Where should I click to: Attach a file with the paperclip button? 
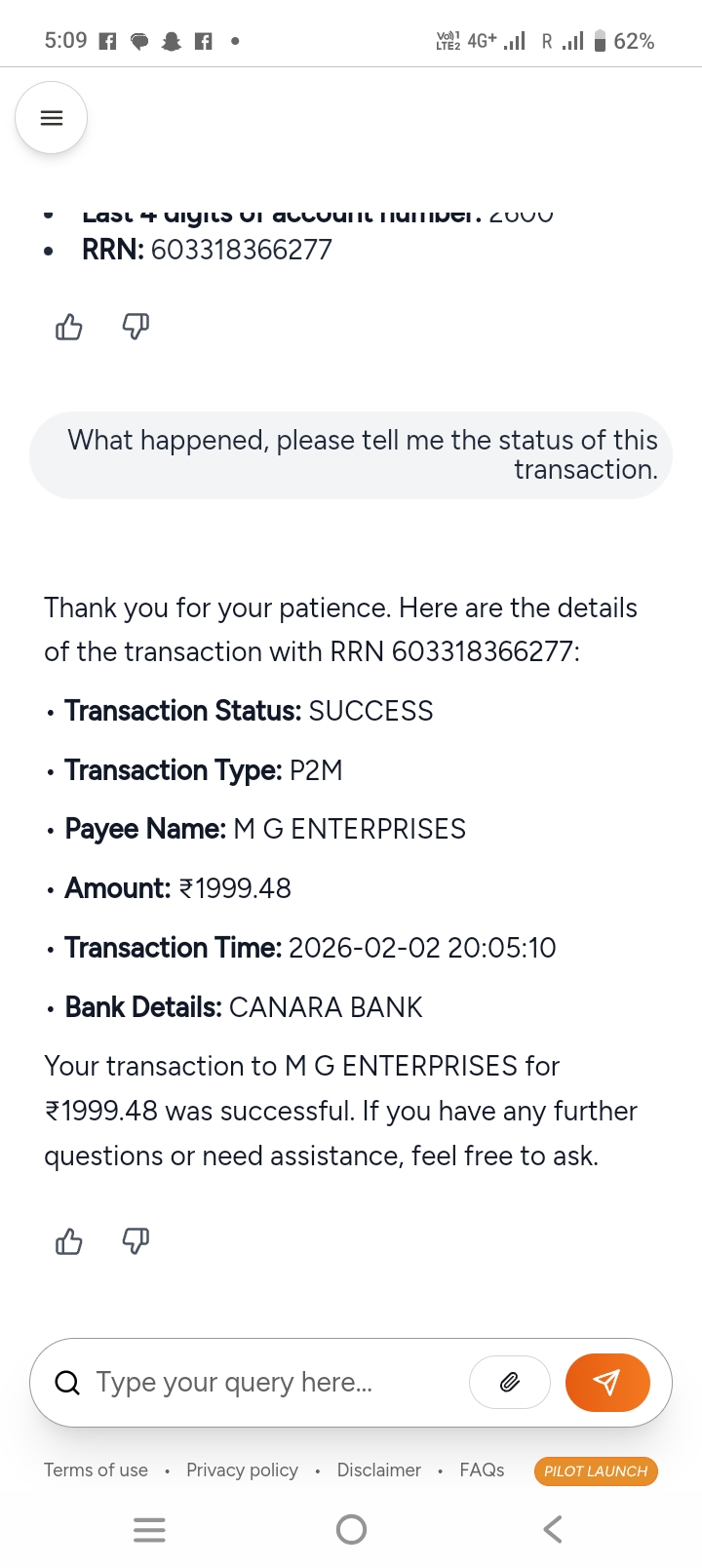click(510, 1383)
